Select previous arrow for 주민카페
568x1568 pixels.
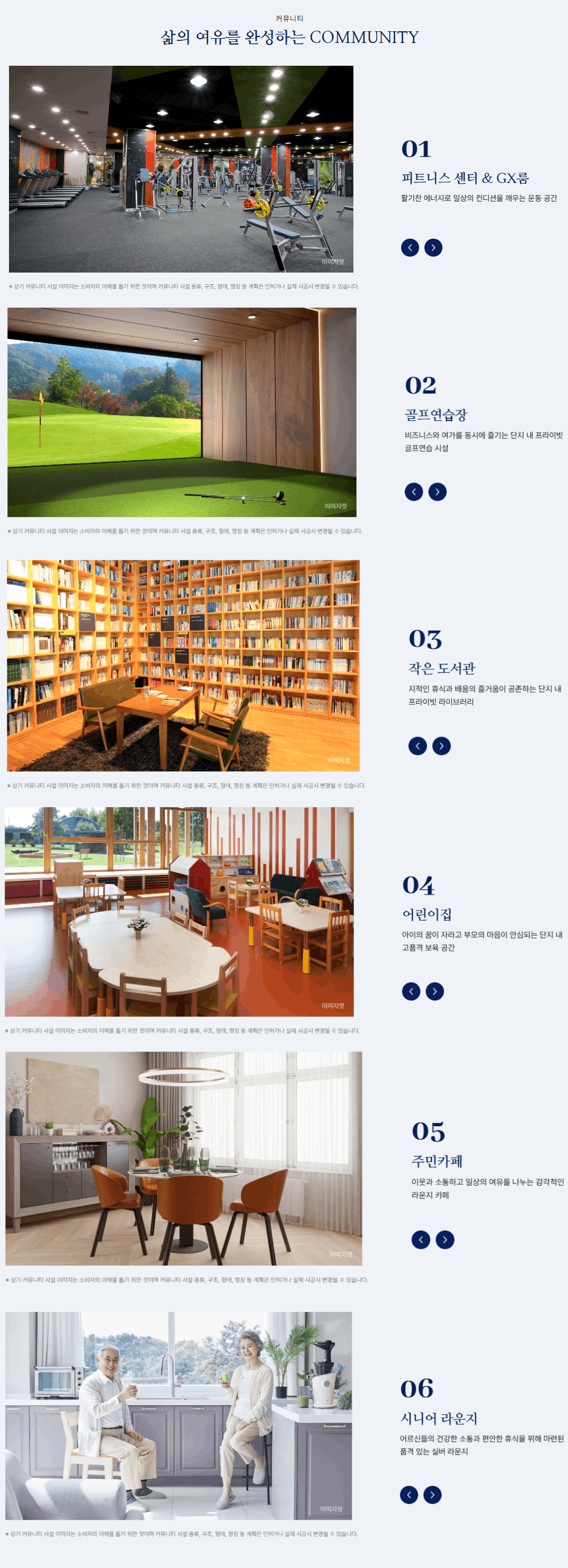[x=421, y=1240]
